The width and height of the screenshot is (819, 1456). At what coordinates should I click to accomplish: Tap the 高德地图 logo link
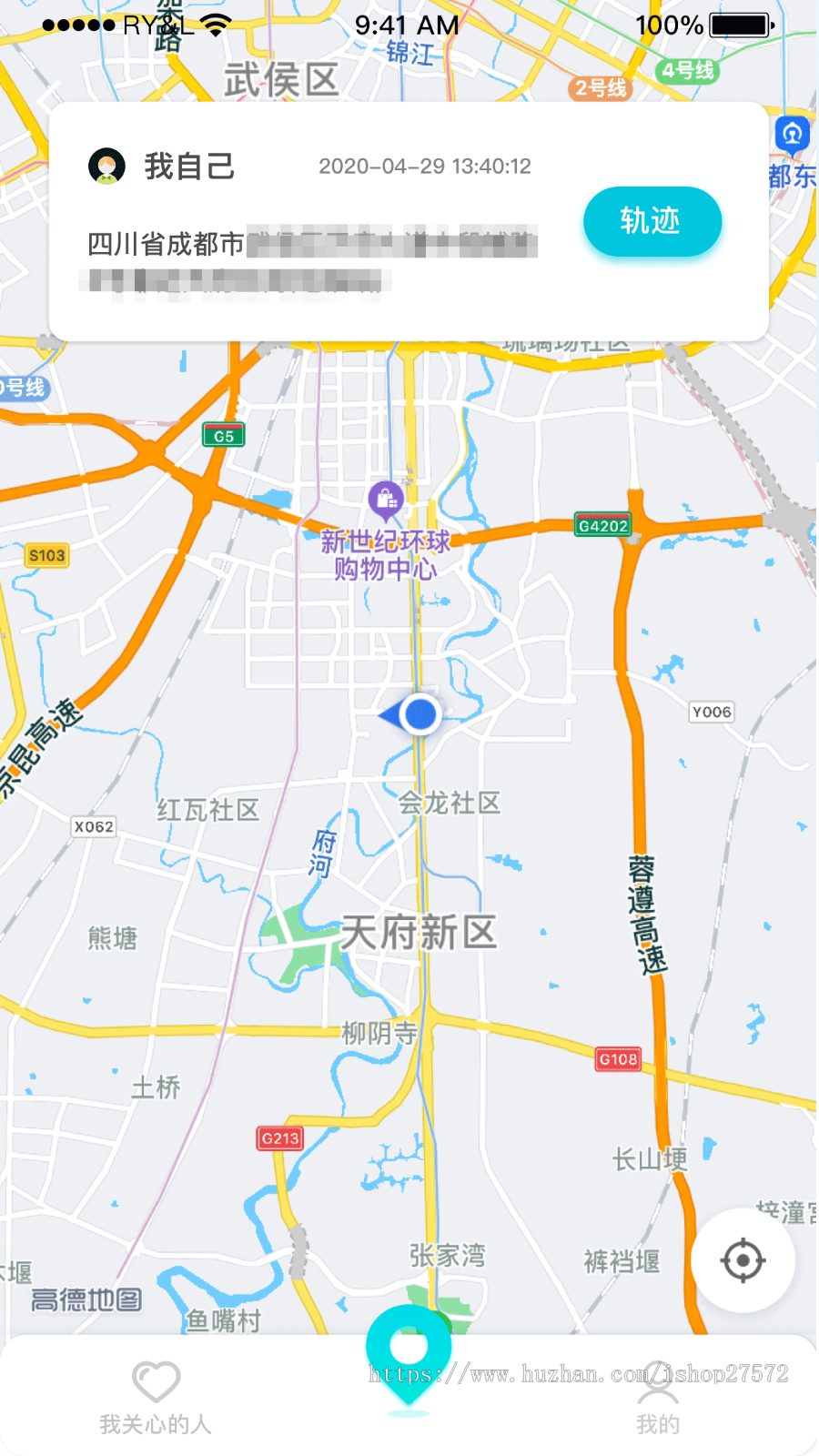tap(87, 1300)
